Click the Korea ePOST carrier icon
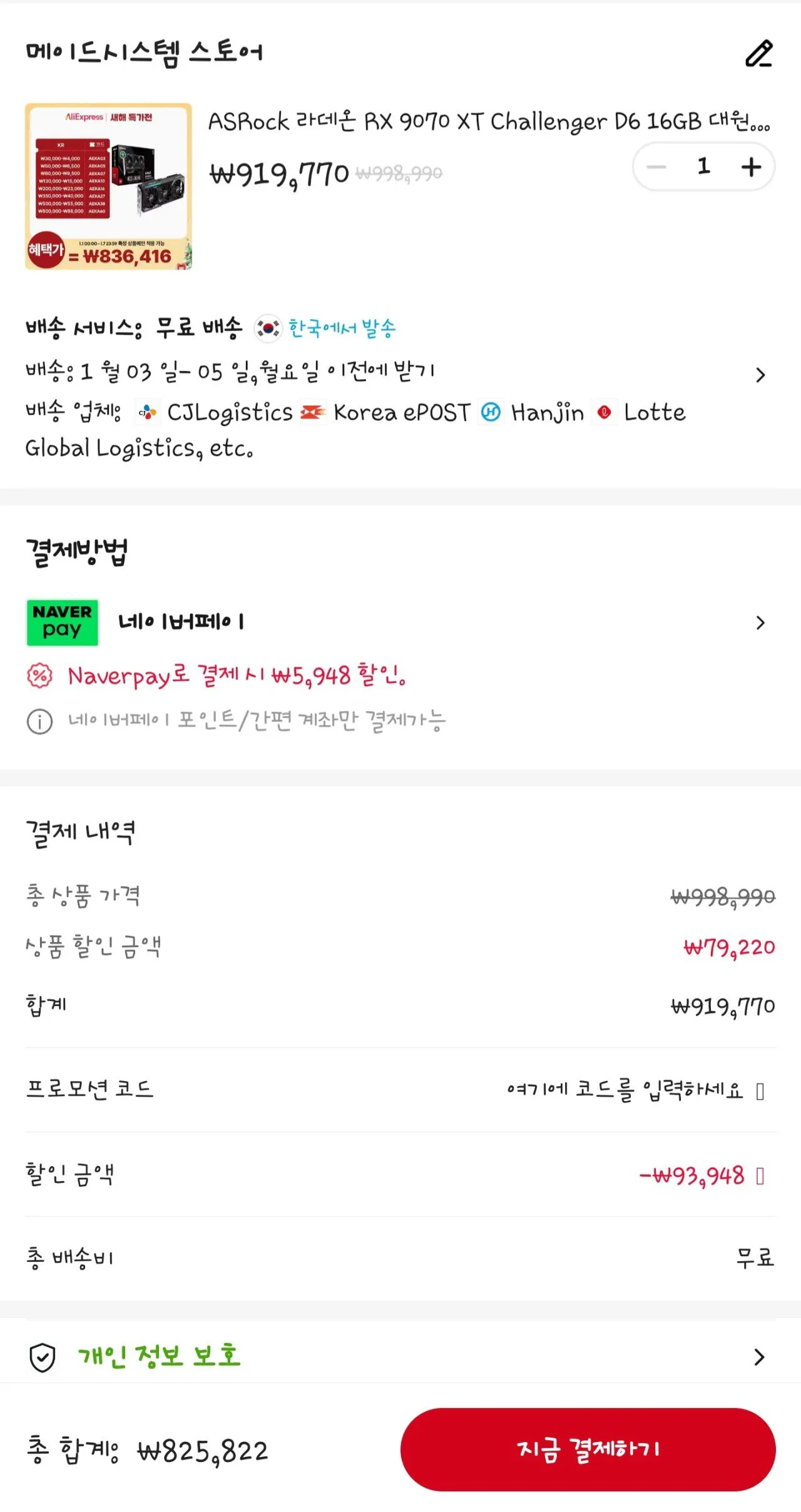 (x=313, y=412)
